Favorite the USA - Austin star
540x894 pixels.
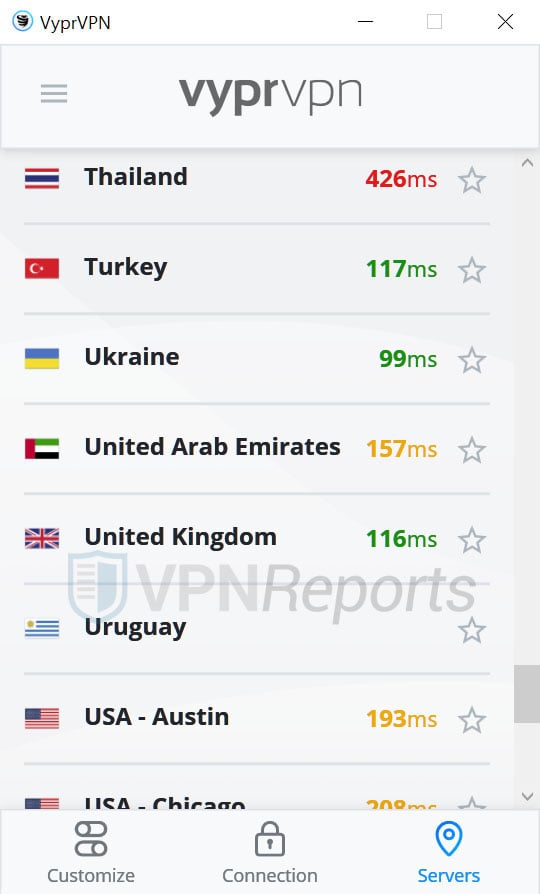click(x=472, y=721)
